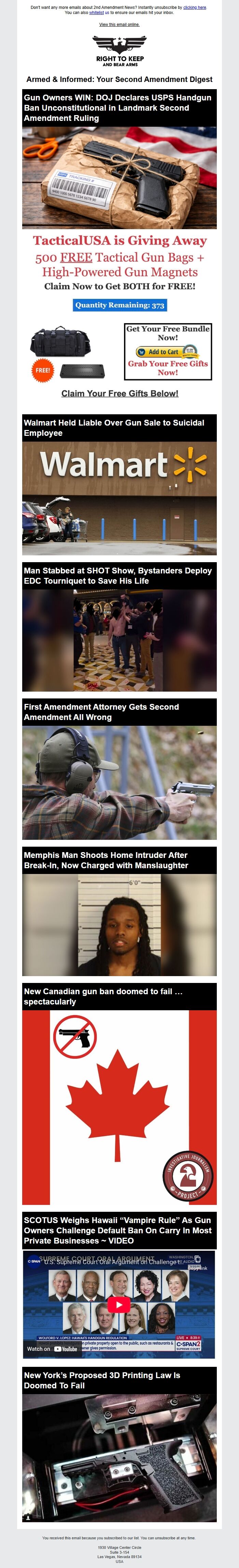Tap 'Watch on YouTube' in the video
The width and height of the screenshot is (239, 1568).
(52, 1348)
